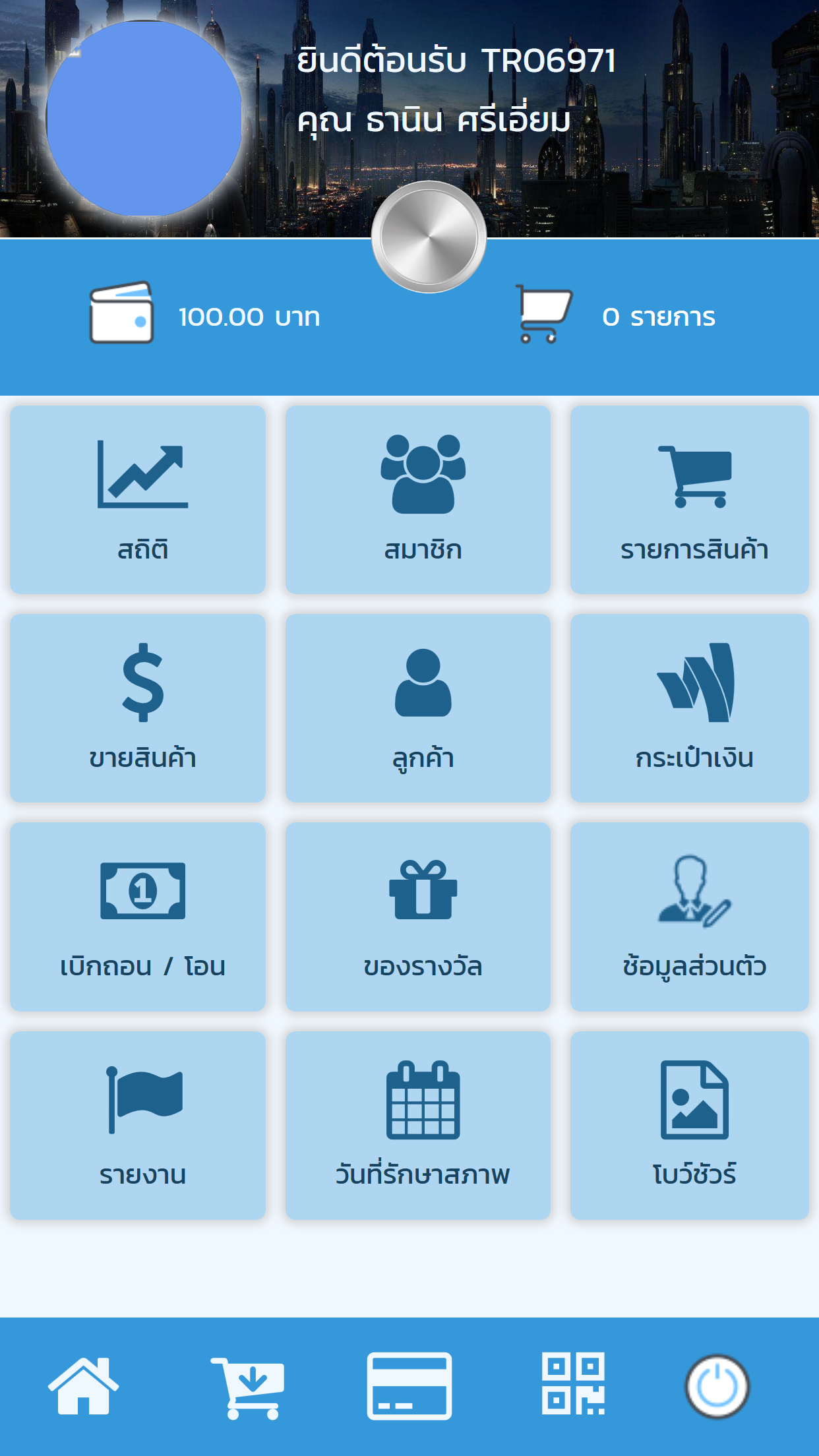Tap the wallet balance of 100.00 บาท
Screen dimensions: 819x1456
click(205, 314)
